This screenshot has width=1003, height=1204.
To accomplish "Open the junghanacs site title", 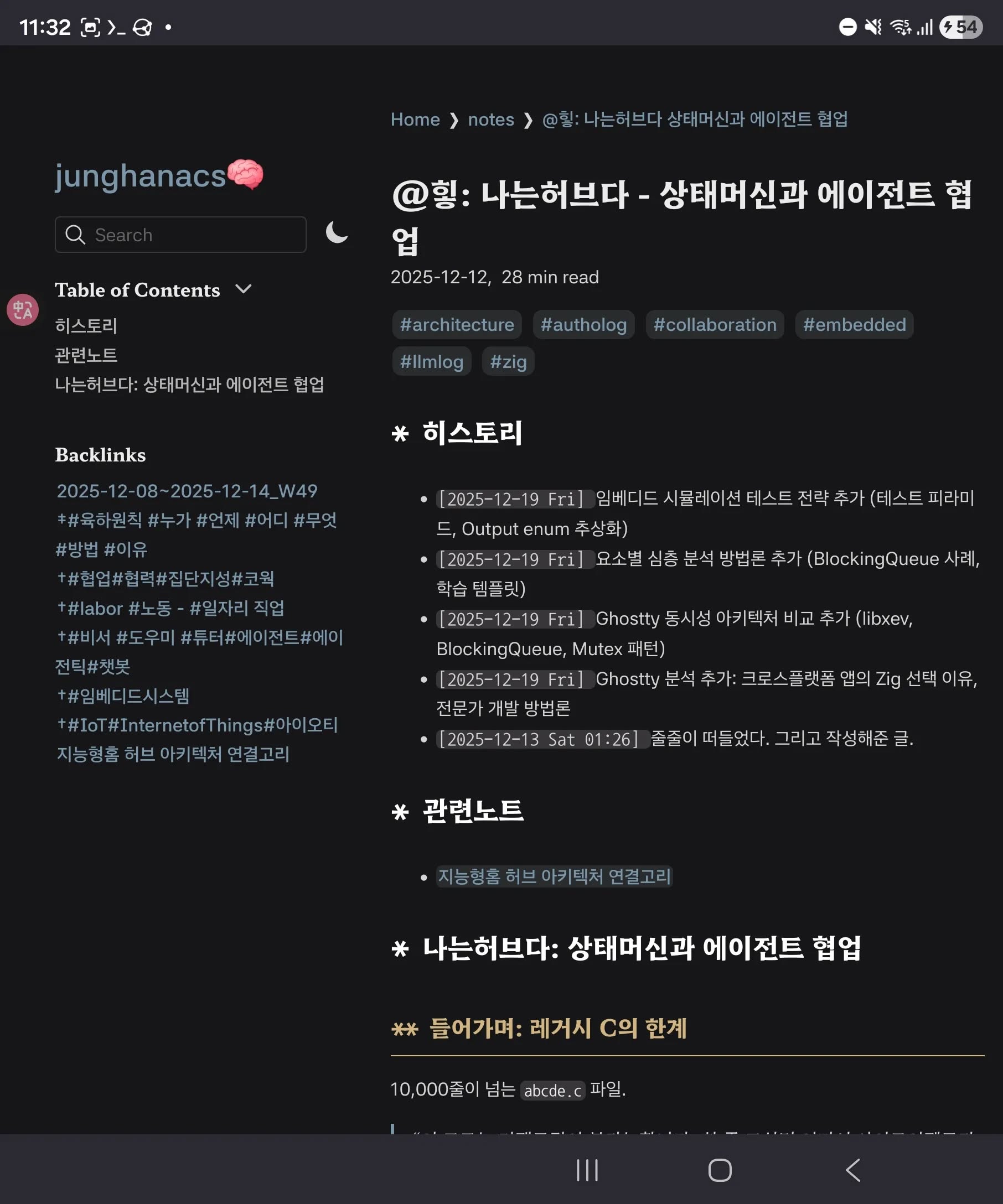I will (x=141, y=175).
